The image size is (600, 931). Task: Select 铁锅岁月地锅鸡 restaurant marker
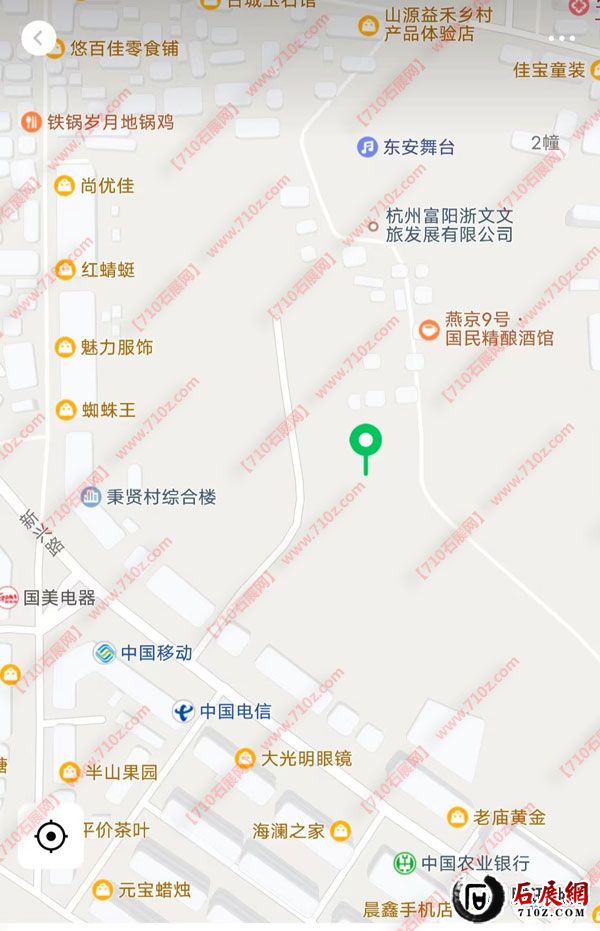pos(31,122)
